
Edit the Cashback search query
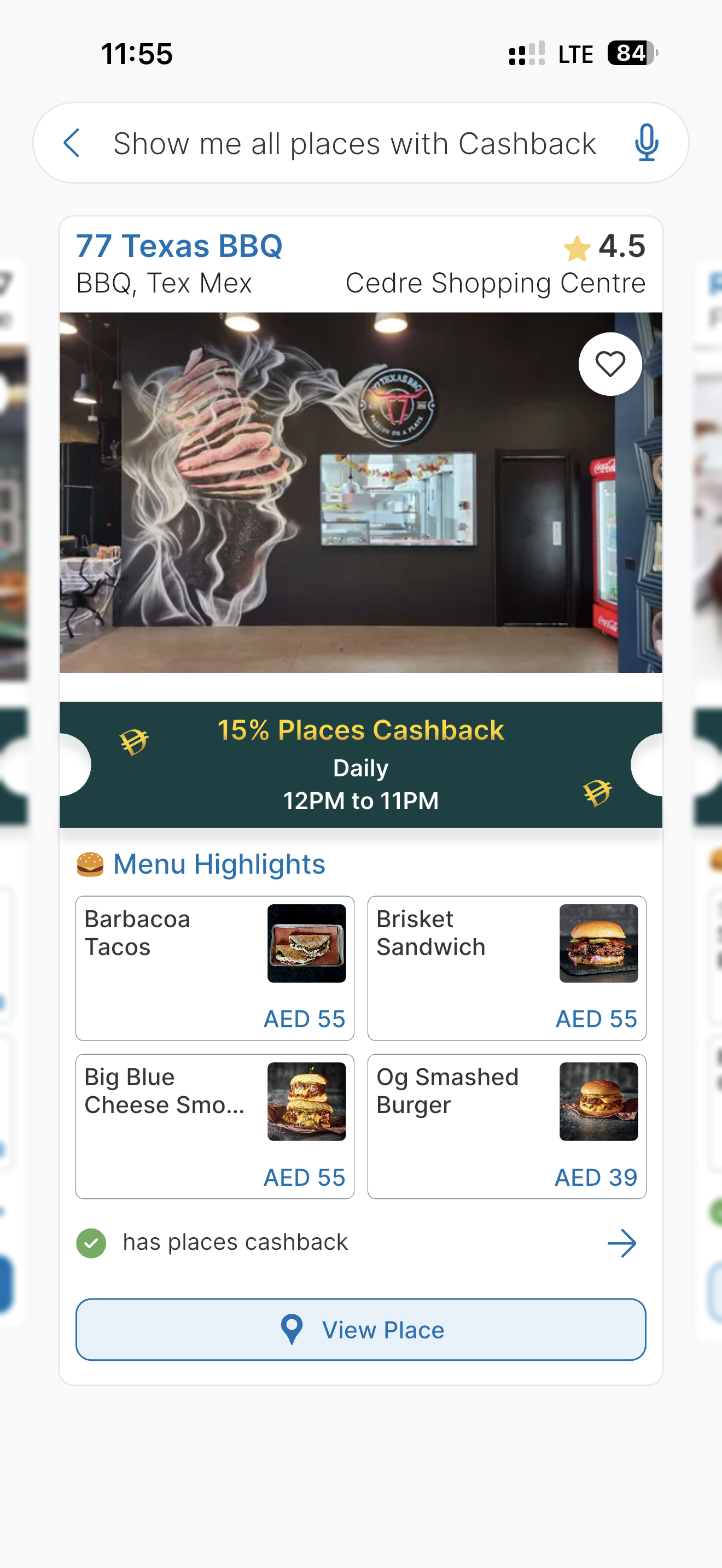354,144
